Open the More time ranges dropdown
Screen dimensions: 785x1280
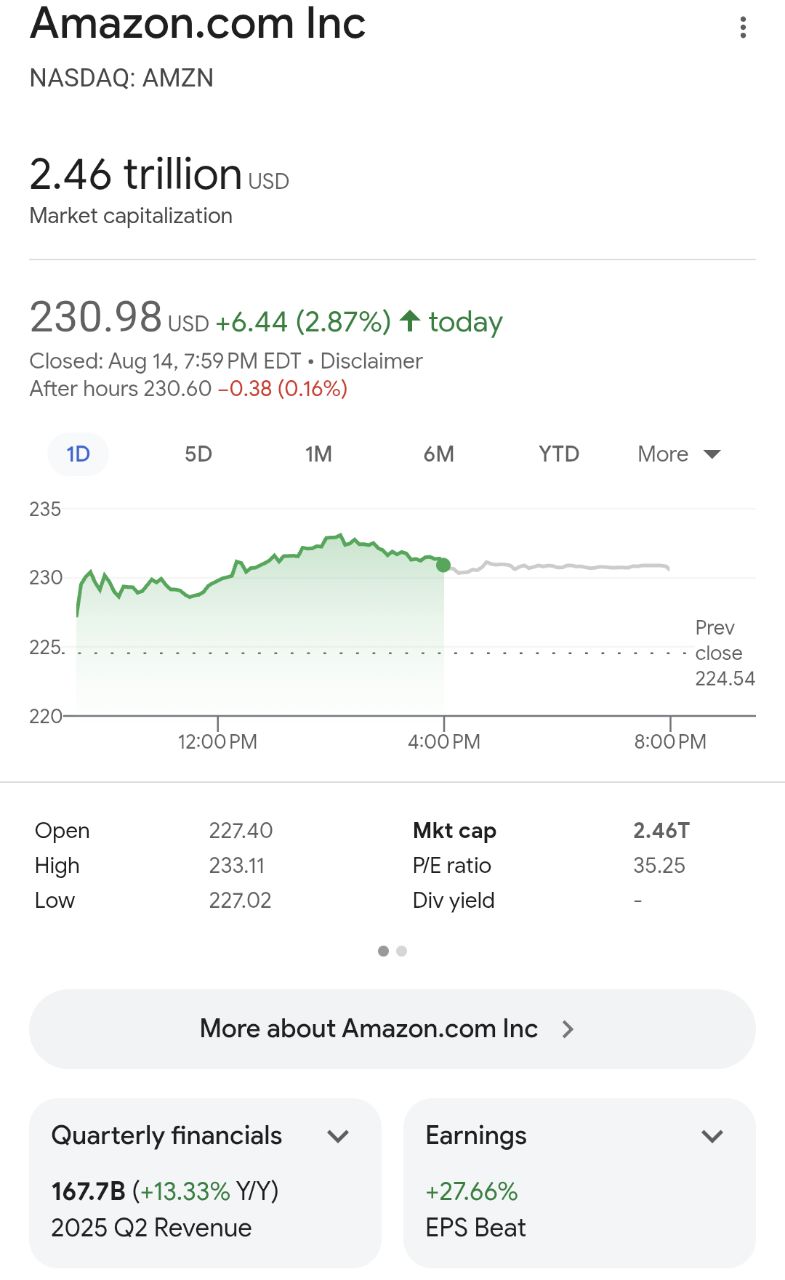coord(679,454)
